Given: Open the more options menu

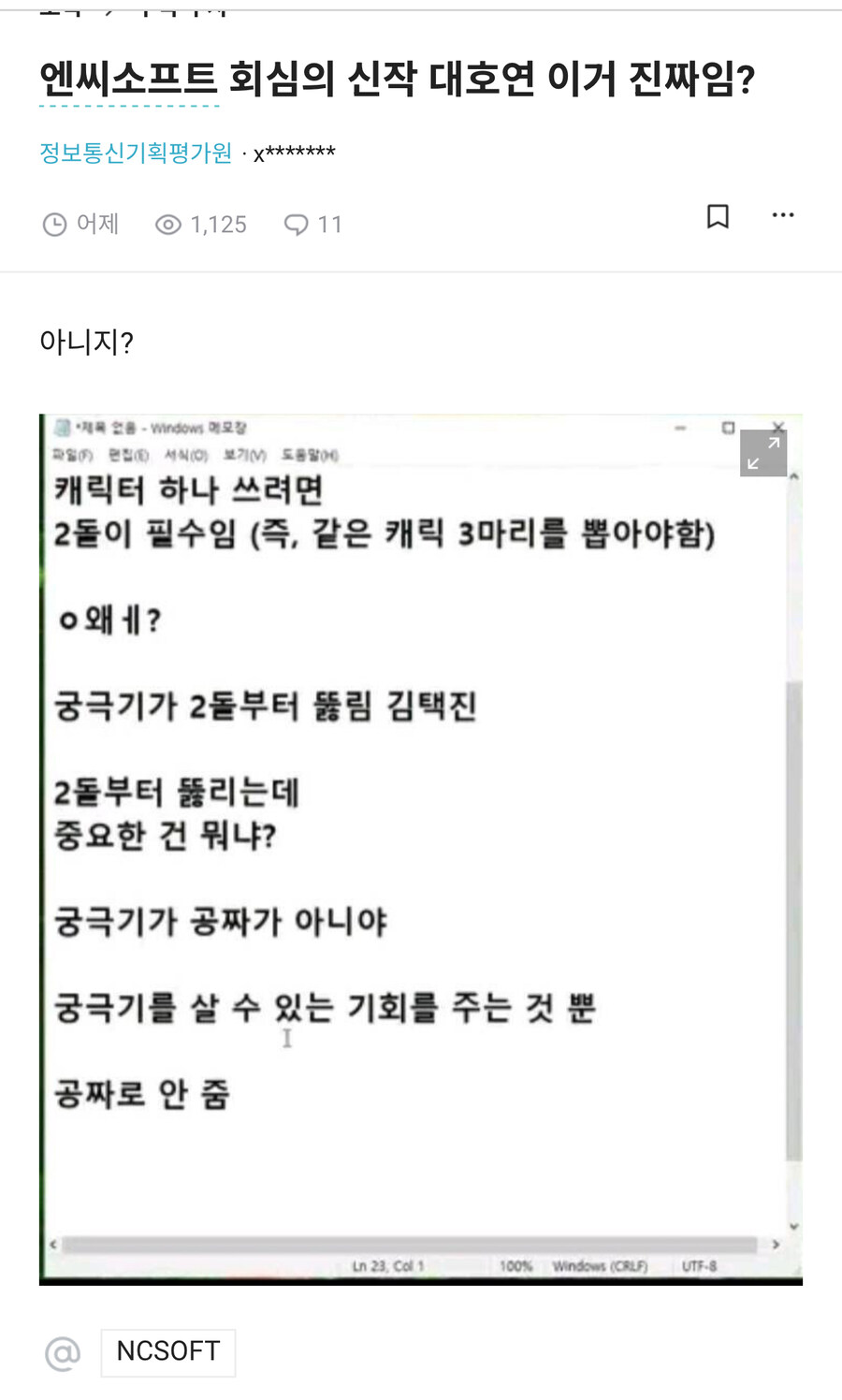Looking at the screenshot, I should coord(782,215).
